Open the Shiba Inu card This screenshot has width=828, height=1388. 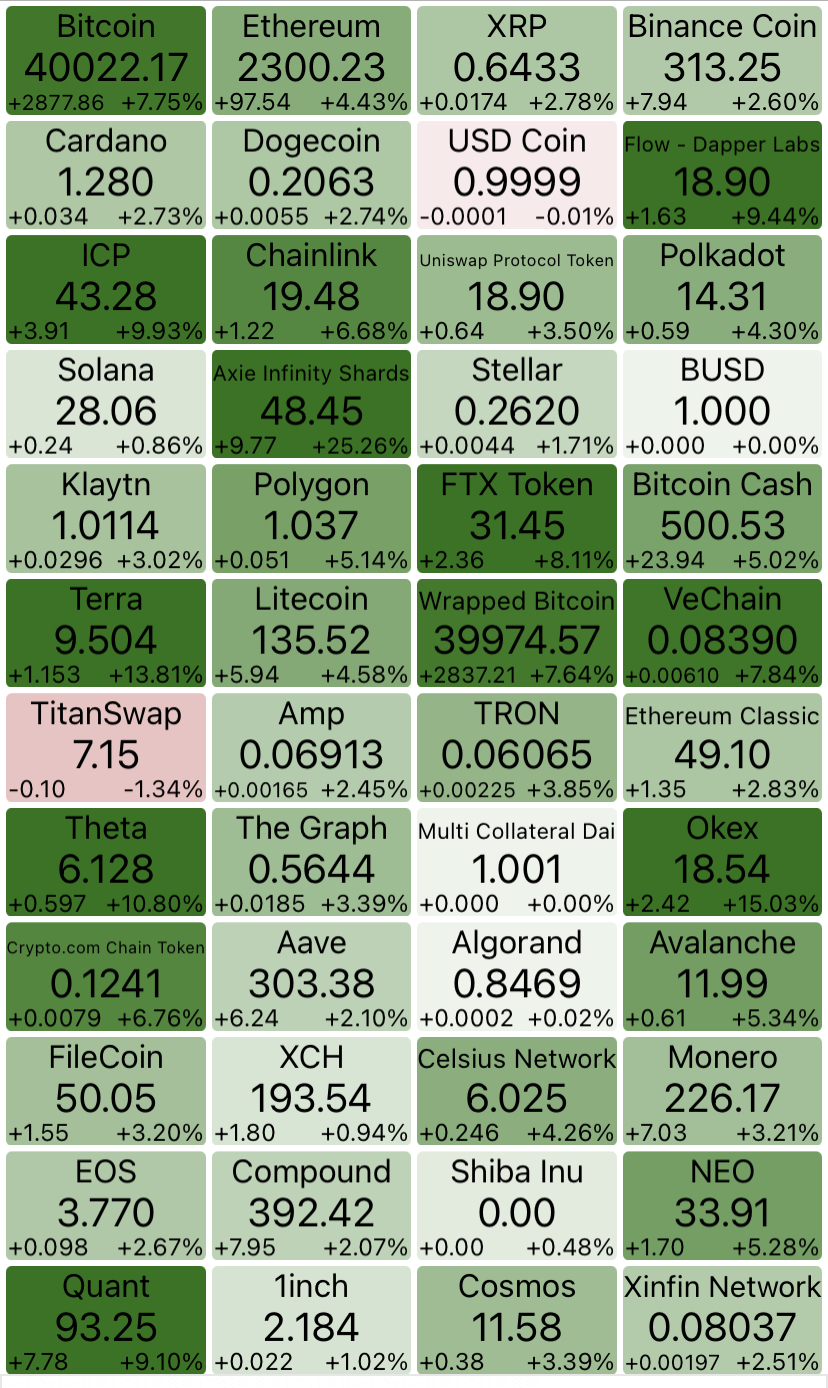(517, 1206)
